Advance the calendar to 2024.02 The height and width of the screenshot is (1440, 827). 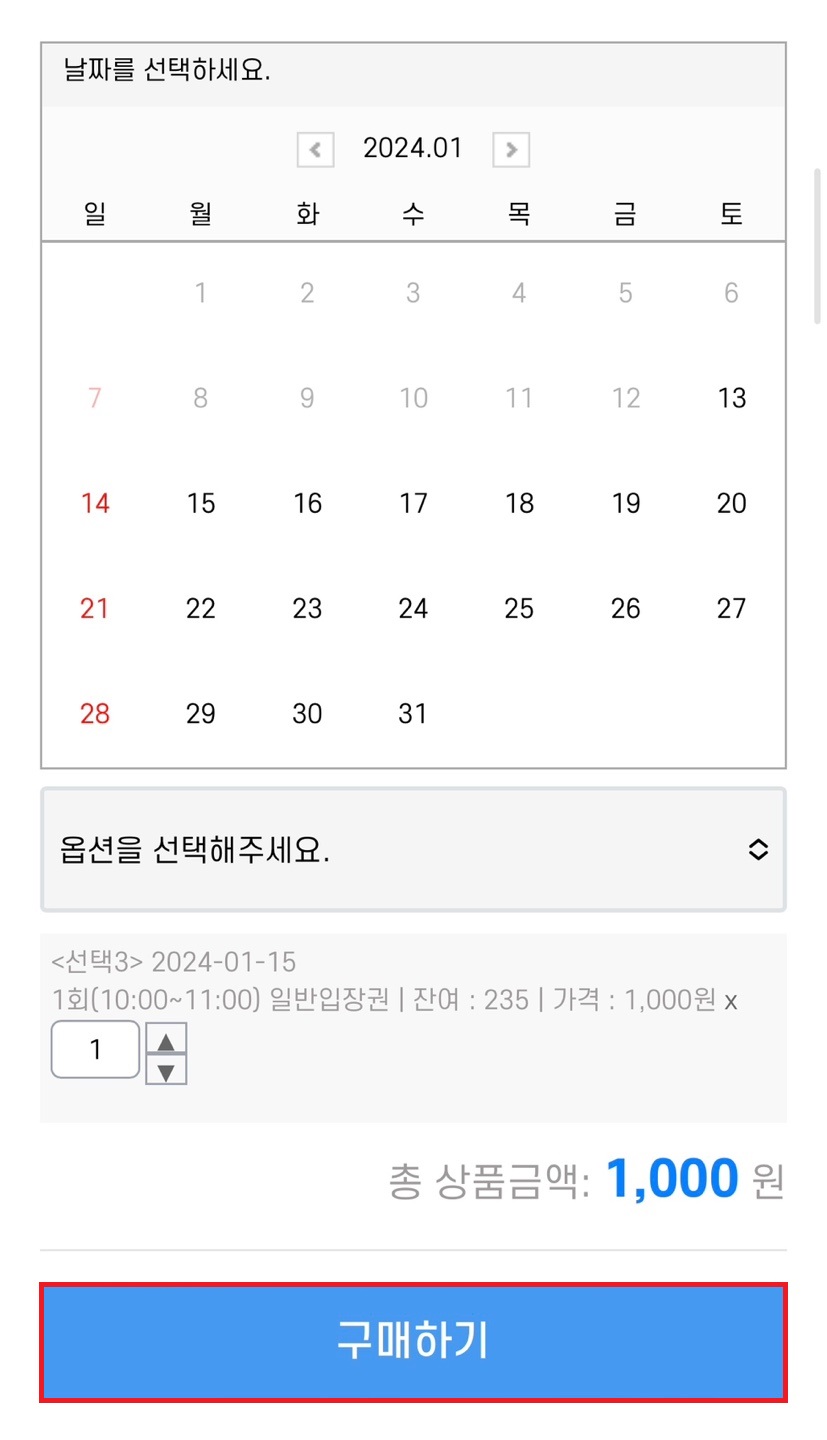click(x=511, y=149)
